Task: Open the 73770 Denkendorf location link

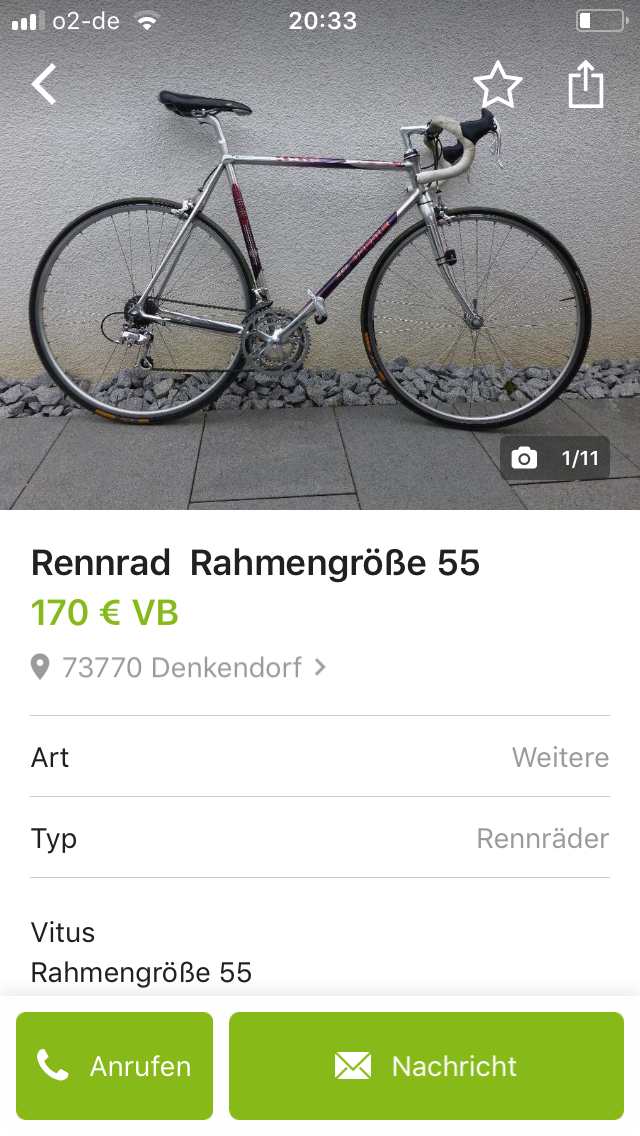Action: (x=180, y=667)
